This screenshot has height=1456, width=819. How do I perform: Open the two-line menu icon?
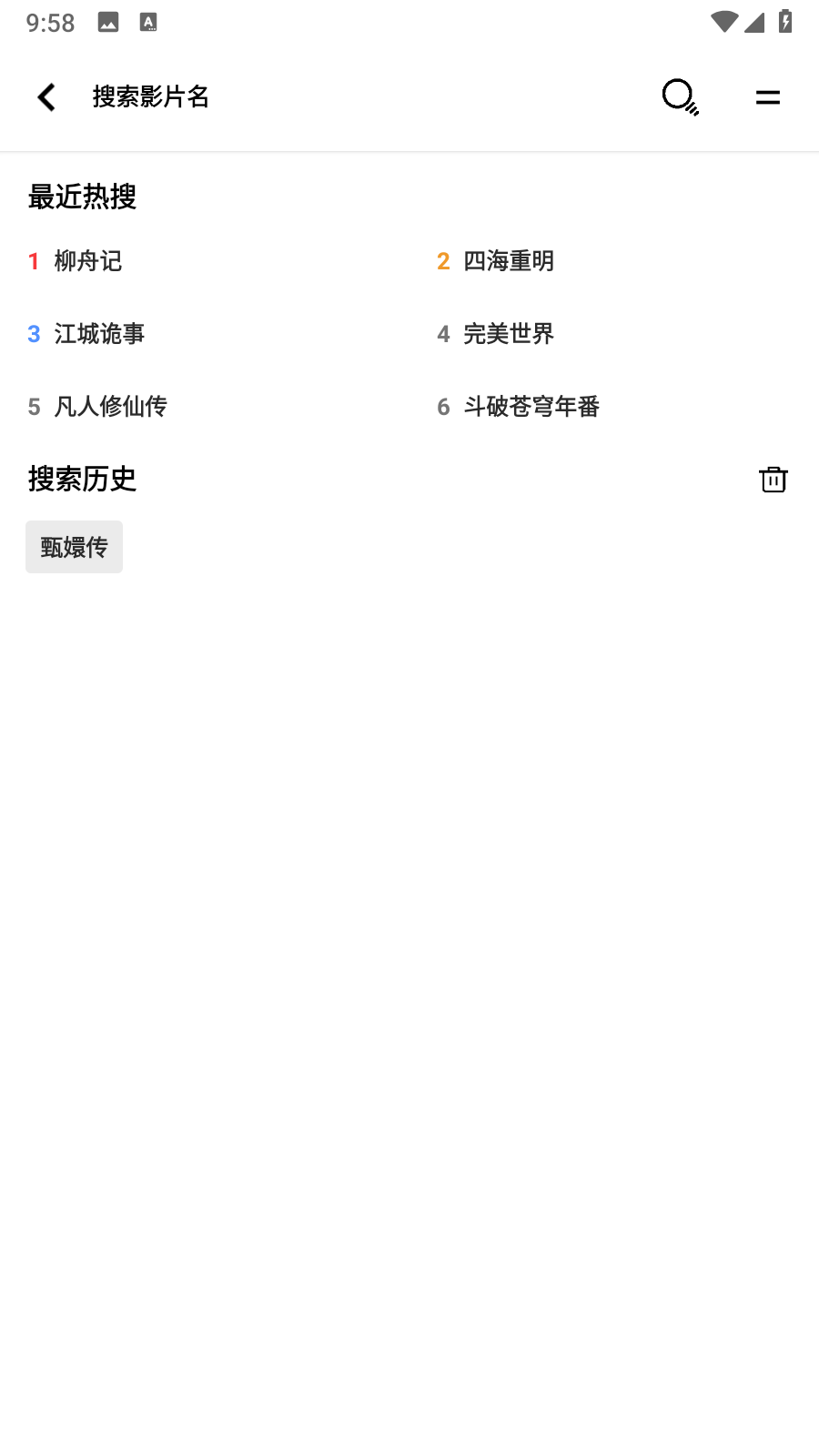point(767,97)
